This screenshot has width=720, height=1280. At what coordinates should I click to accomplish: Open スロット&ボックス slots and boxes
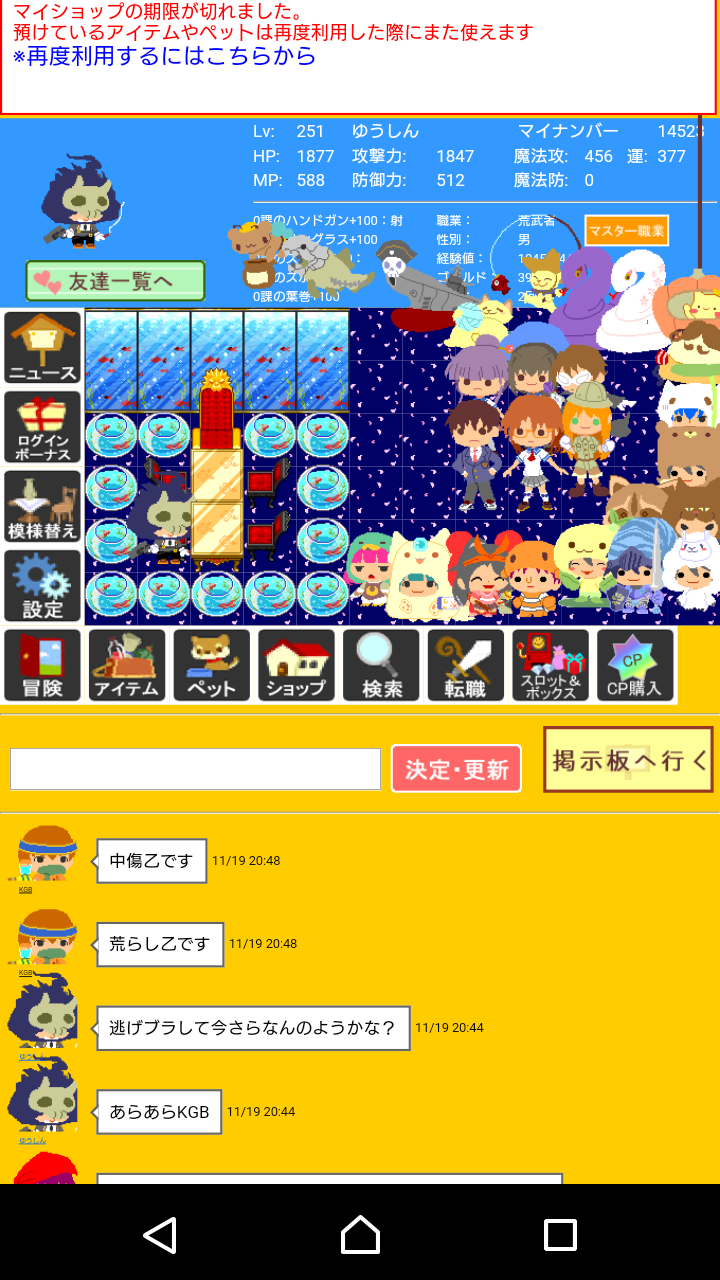click(550, 665)
